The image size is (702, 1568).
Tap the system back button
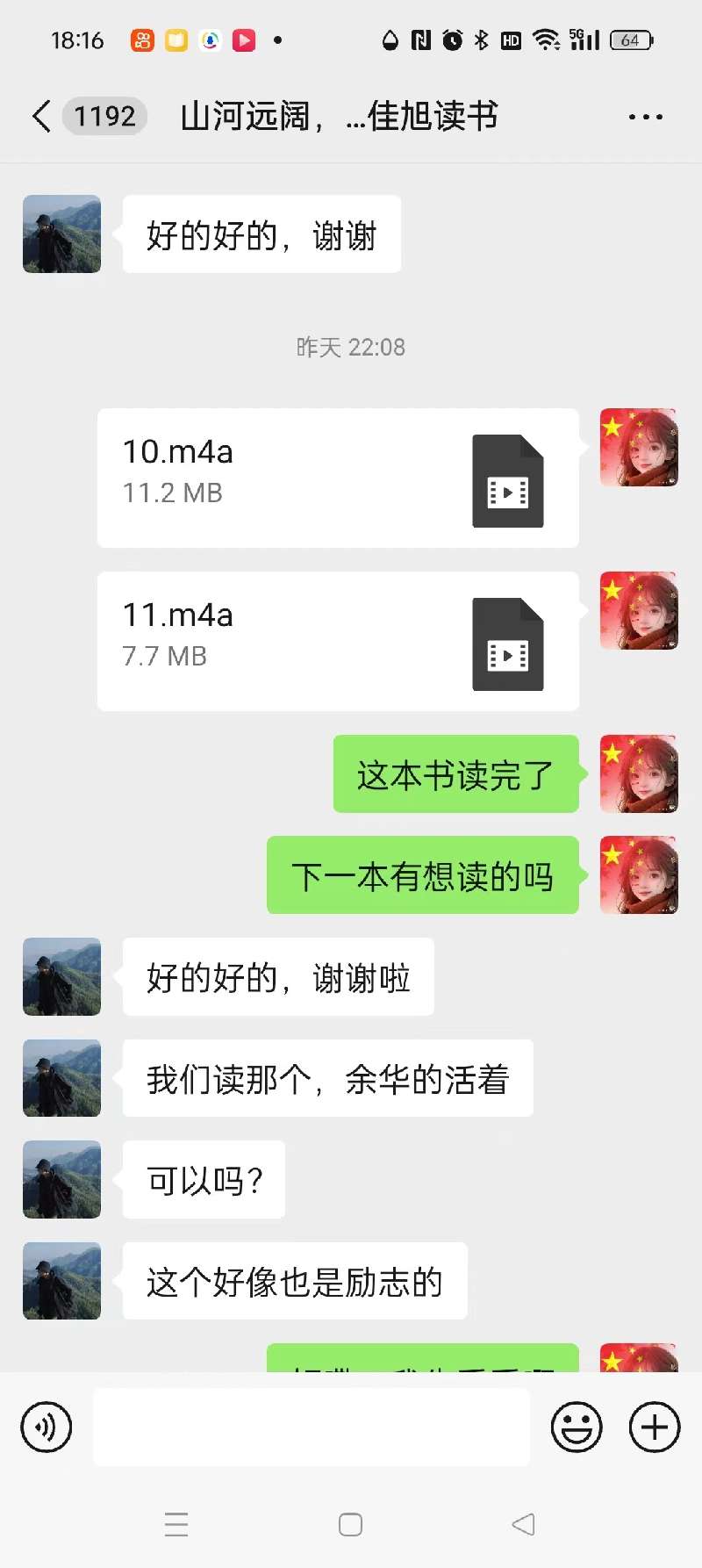[x=523, y=1525]
